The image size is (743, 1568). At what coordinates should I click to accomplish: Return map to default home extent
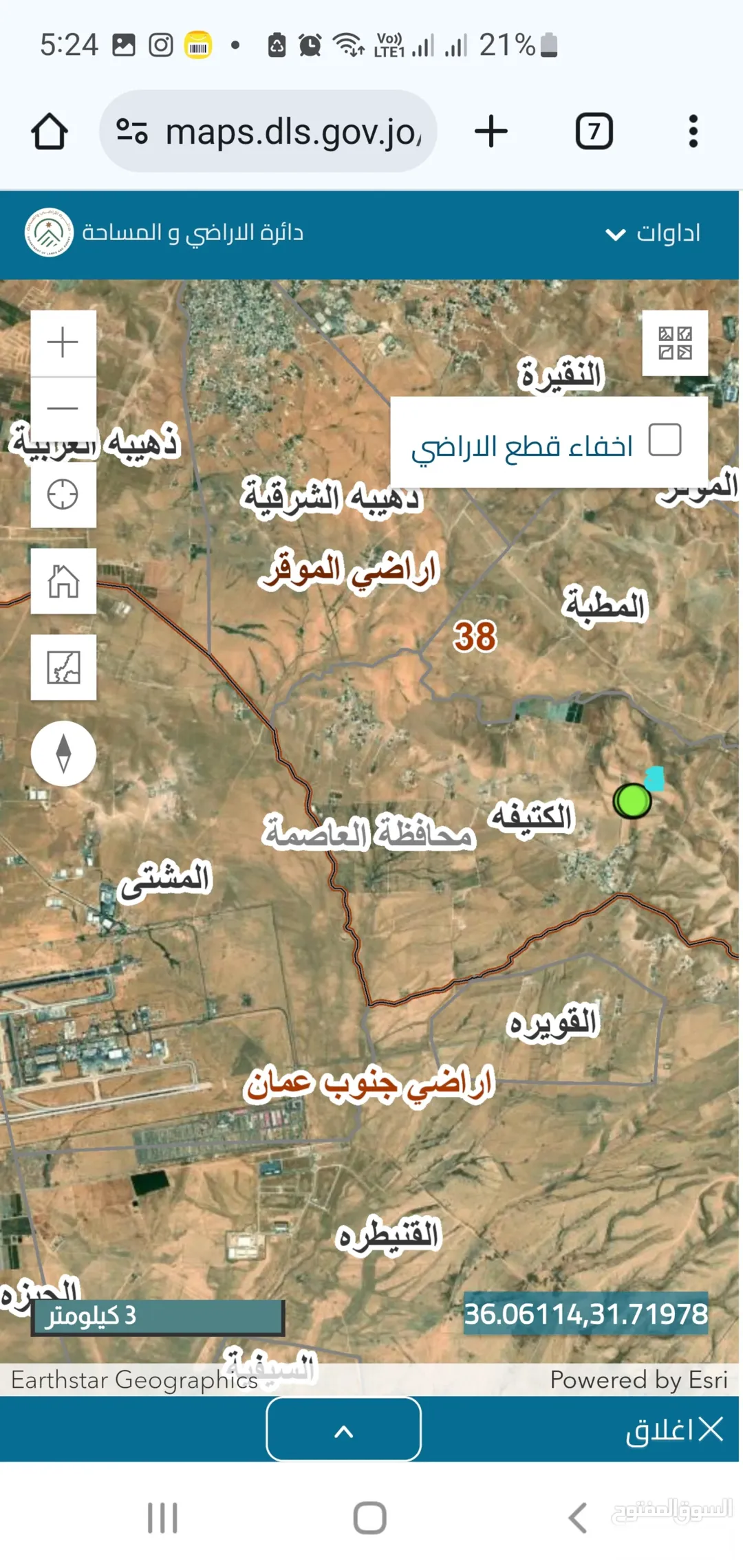coord(63,581)
